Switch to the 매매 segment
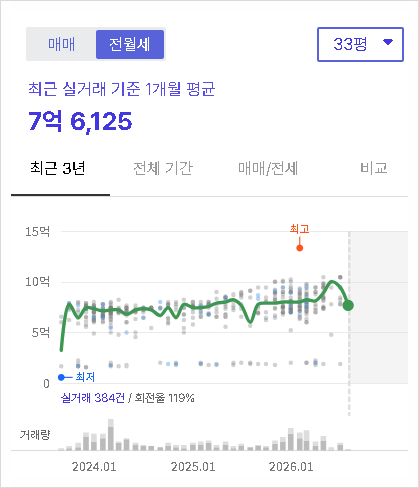Viewport: 419px width, 488px height. point(61,44)
